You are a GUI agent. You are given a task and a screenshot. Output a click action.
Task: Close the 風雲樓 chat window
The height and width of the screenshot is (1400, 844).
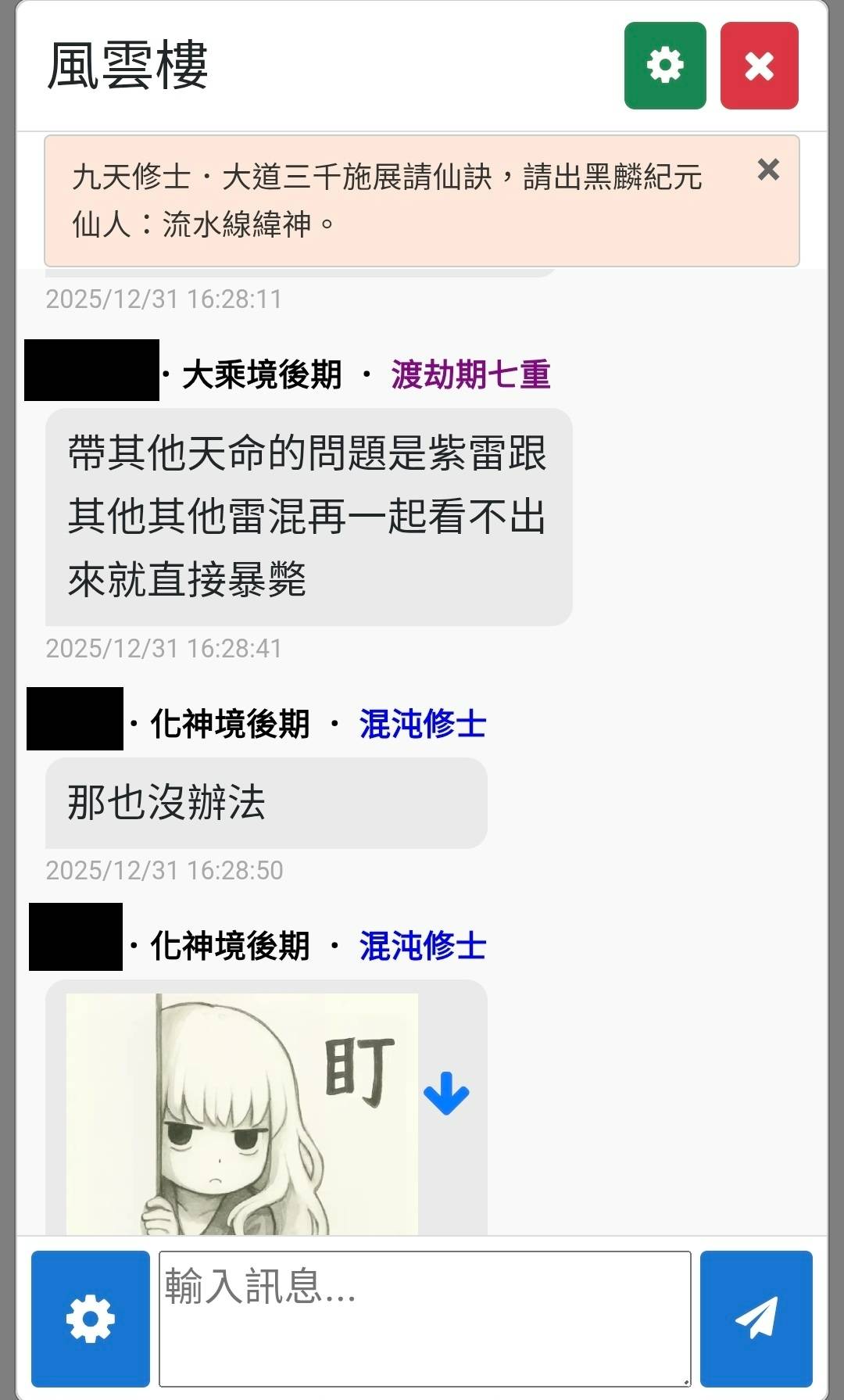[x=759, y=66]
